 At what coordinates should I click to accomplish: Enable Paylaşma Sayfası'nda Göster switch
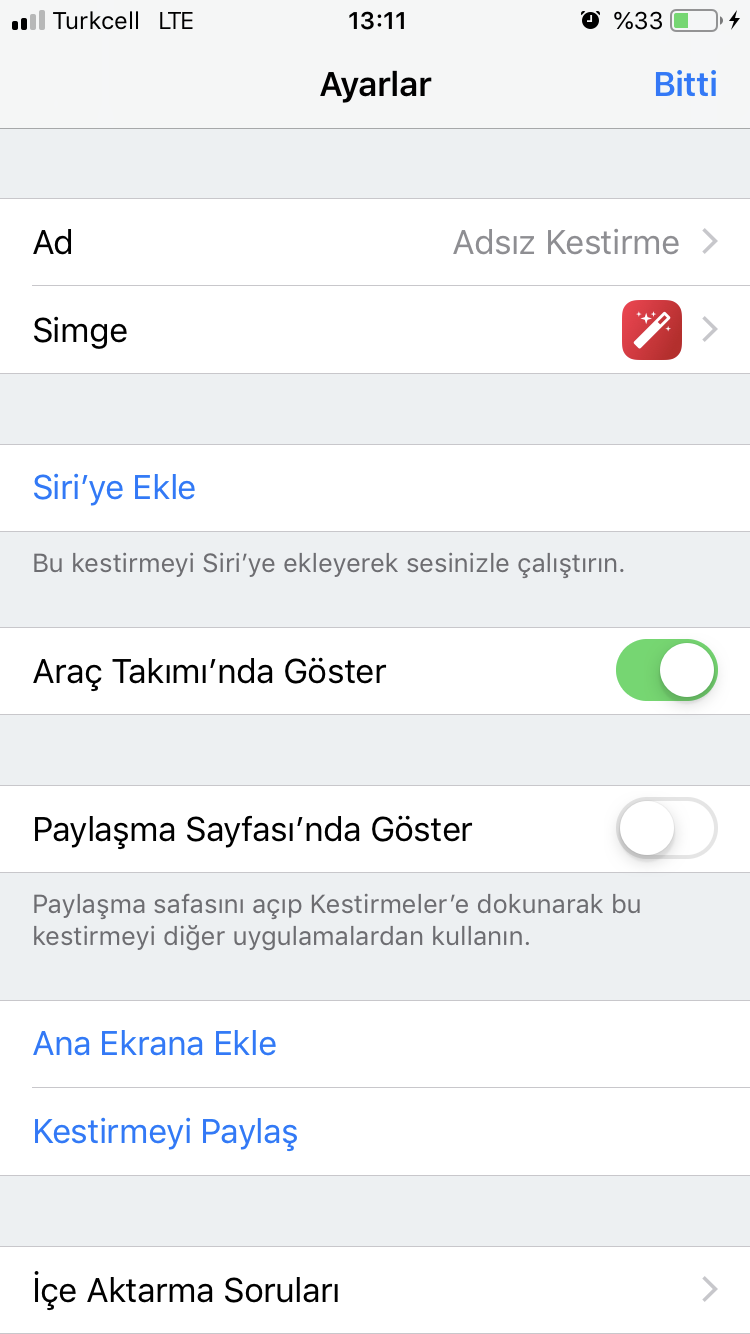click(666, 829)
